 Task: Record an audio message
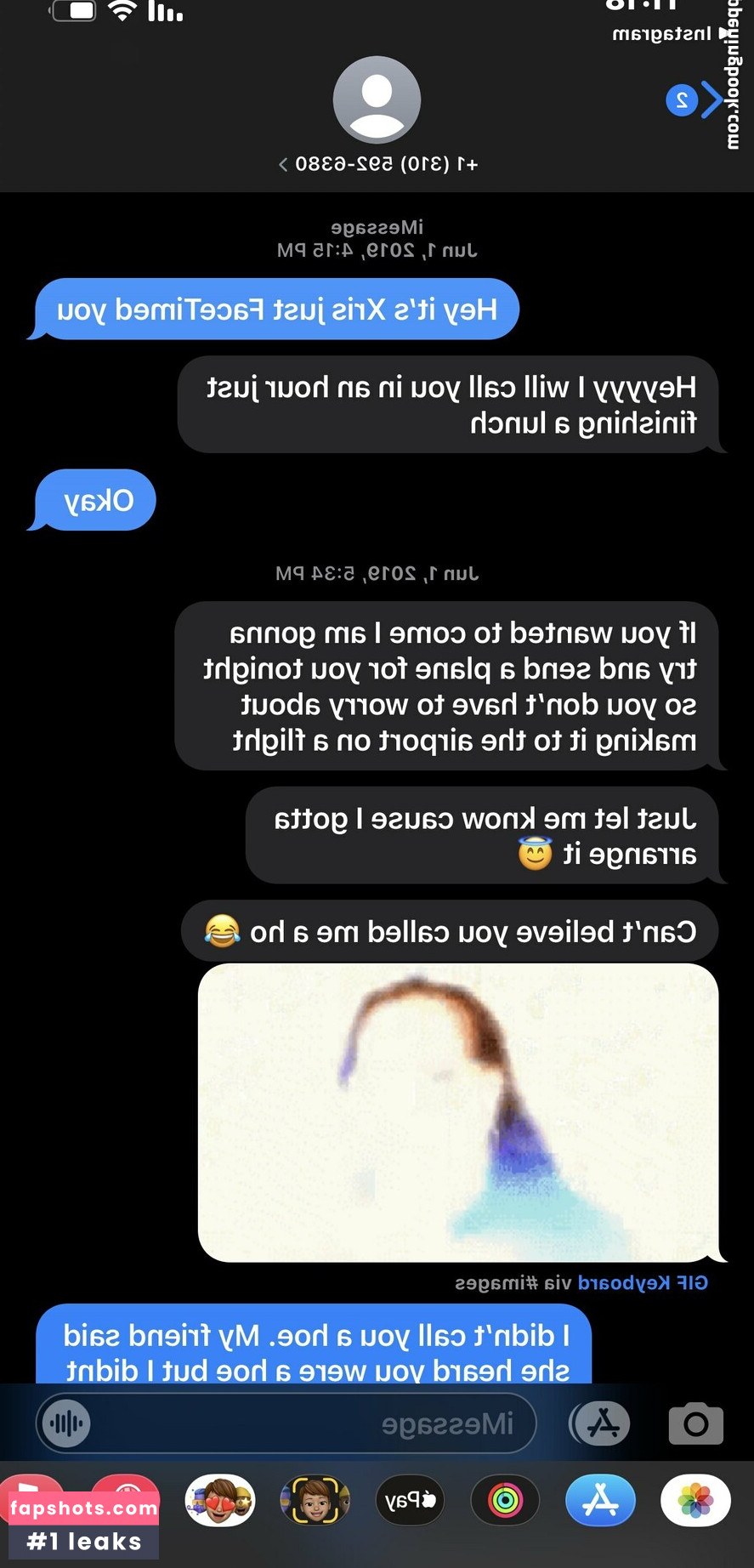click(66, 1423)
